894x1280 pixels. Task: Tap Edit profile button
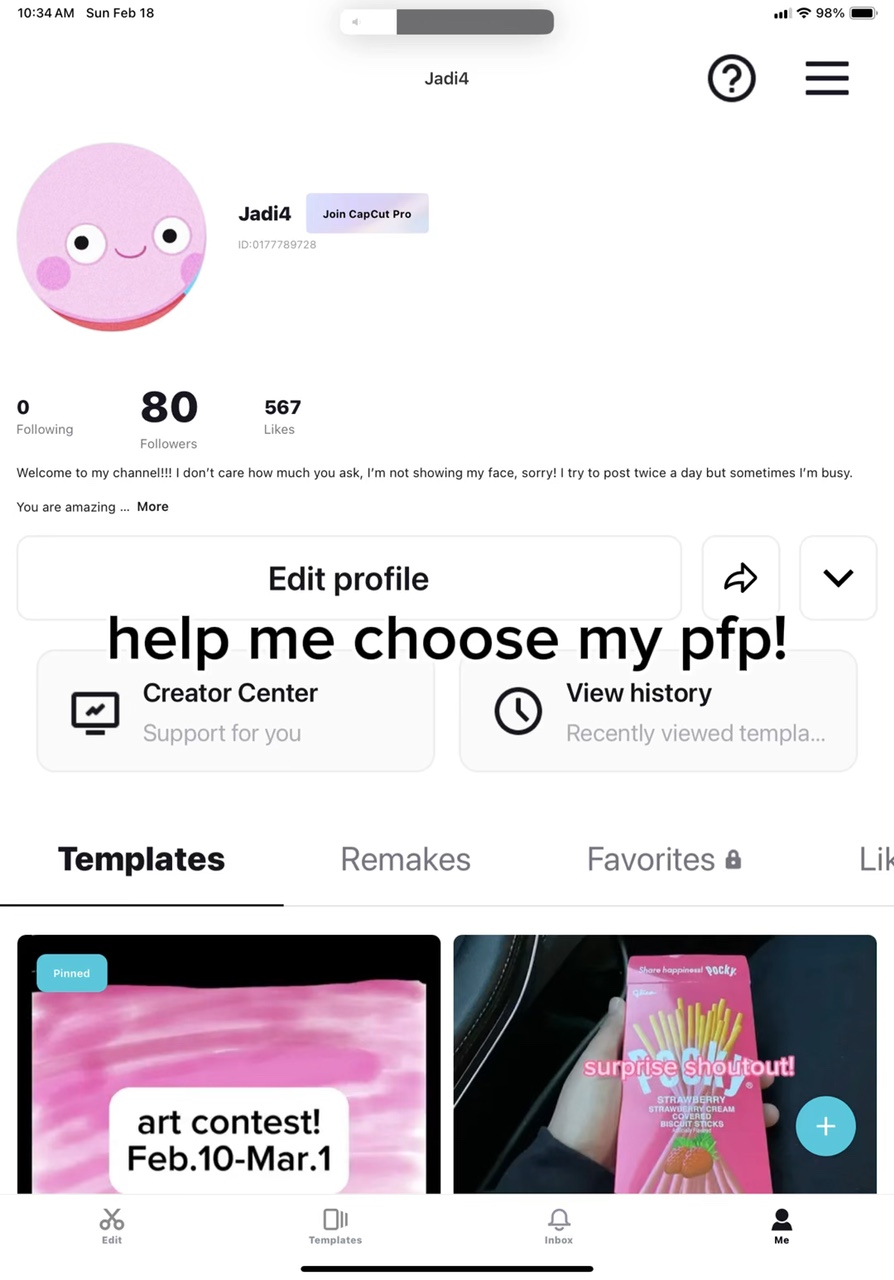pos(348,578)
